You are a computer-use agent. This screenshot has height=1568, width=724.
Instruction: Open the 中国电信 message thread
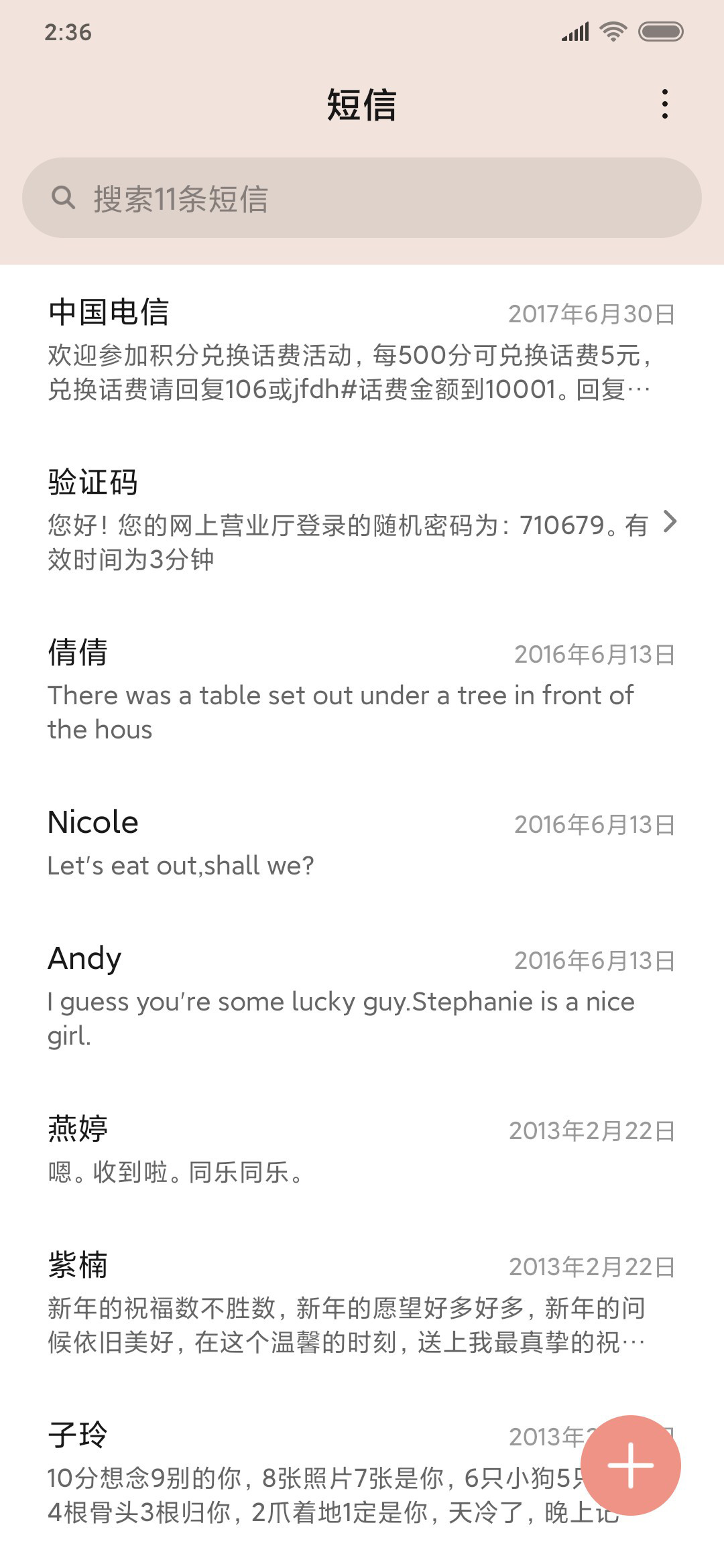tap(362, 350)
